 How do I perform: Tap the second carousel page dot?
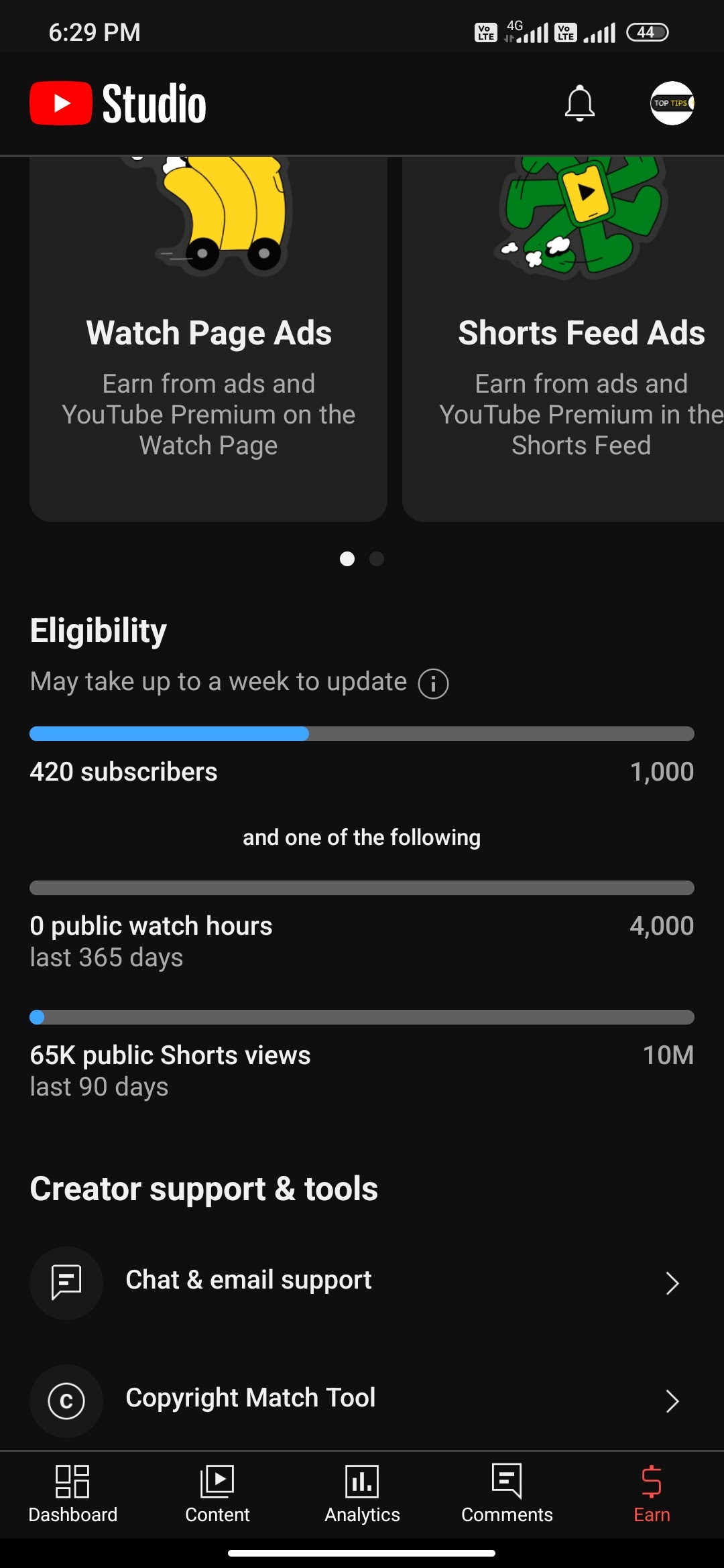pyautogui.click(x=377, y=559)
